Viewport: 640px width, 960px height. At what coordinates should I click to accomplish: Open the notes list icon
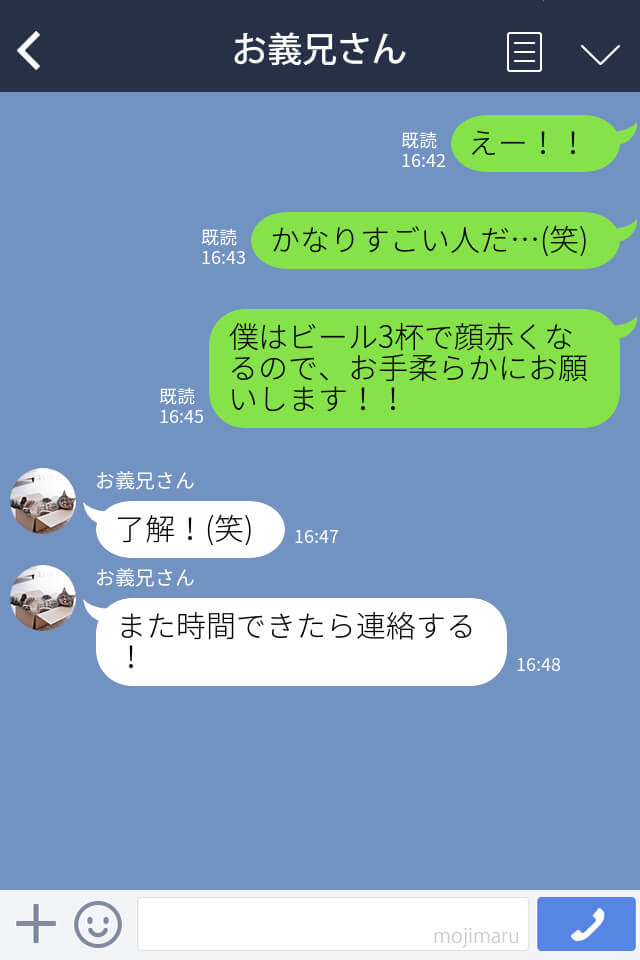tap(524, 52)
